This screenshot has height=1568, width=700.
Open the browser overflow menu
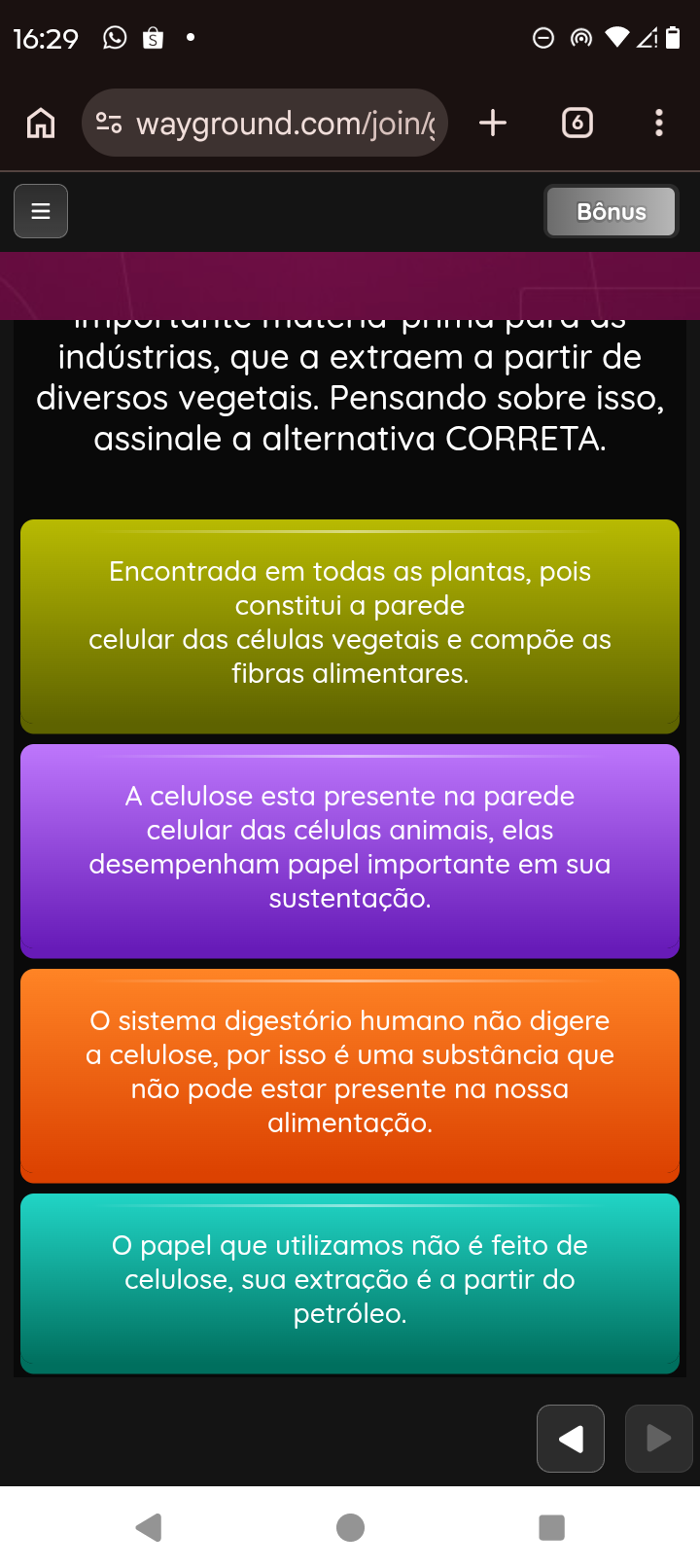tap(659, 123)
